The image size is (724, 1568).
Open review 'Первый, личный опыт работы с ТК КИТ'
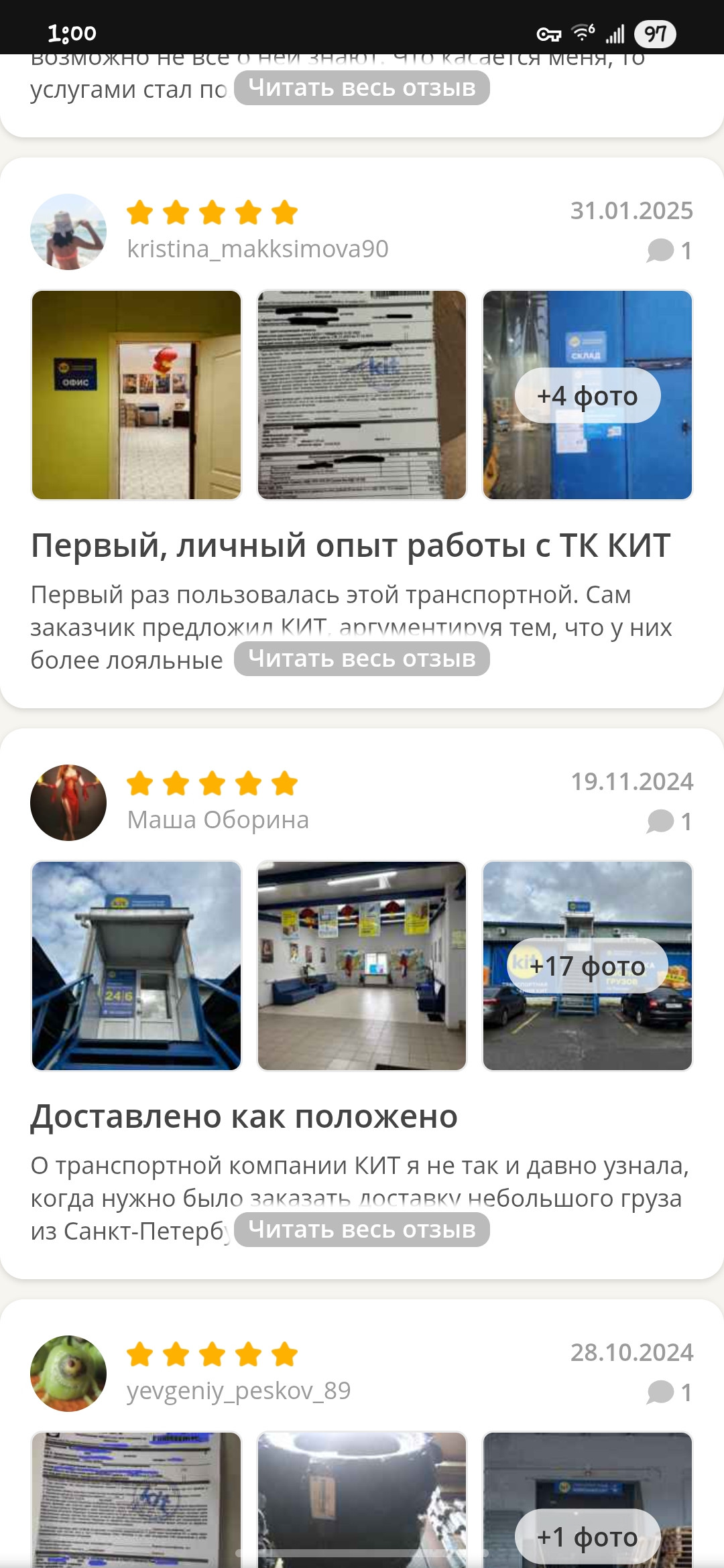(351, 545)
